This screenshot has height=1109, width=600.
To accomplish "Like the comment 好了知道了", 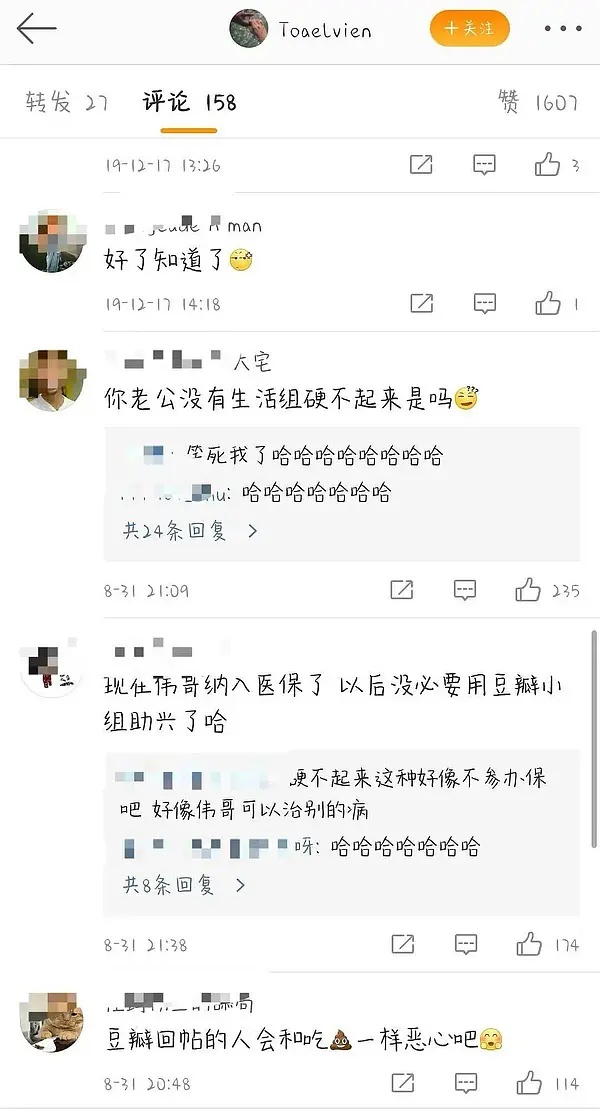I will click(x=548, y=303).
